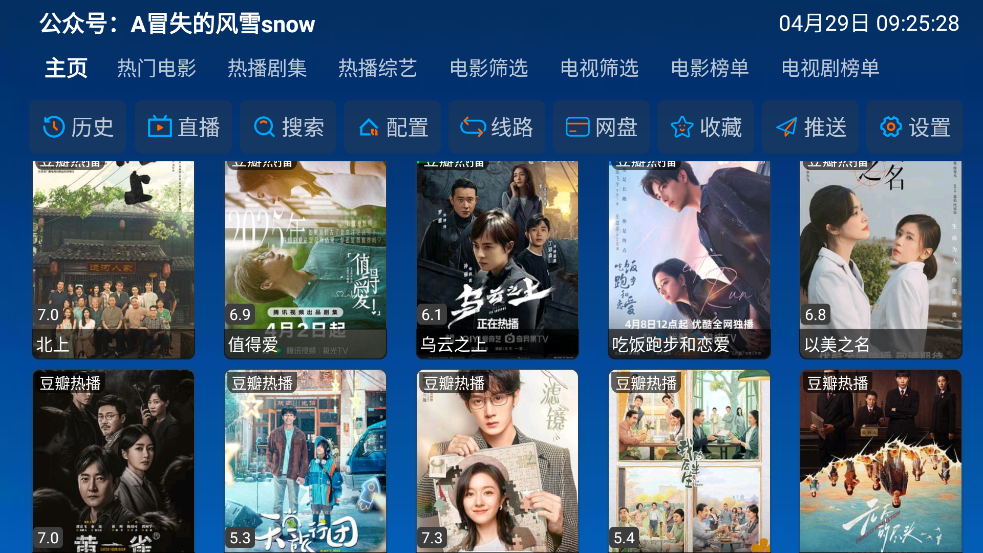This screenshot has width=983, height=553.
Task: Choose the 以美之名 drama card
Action: click(x=880, y=258)
